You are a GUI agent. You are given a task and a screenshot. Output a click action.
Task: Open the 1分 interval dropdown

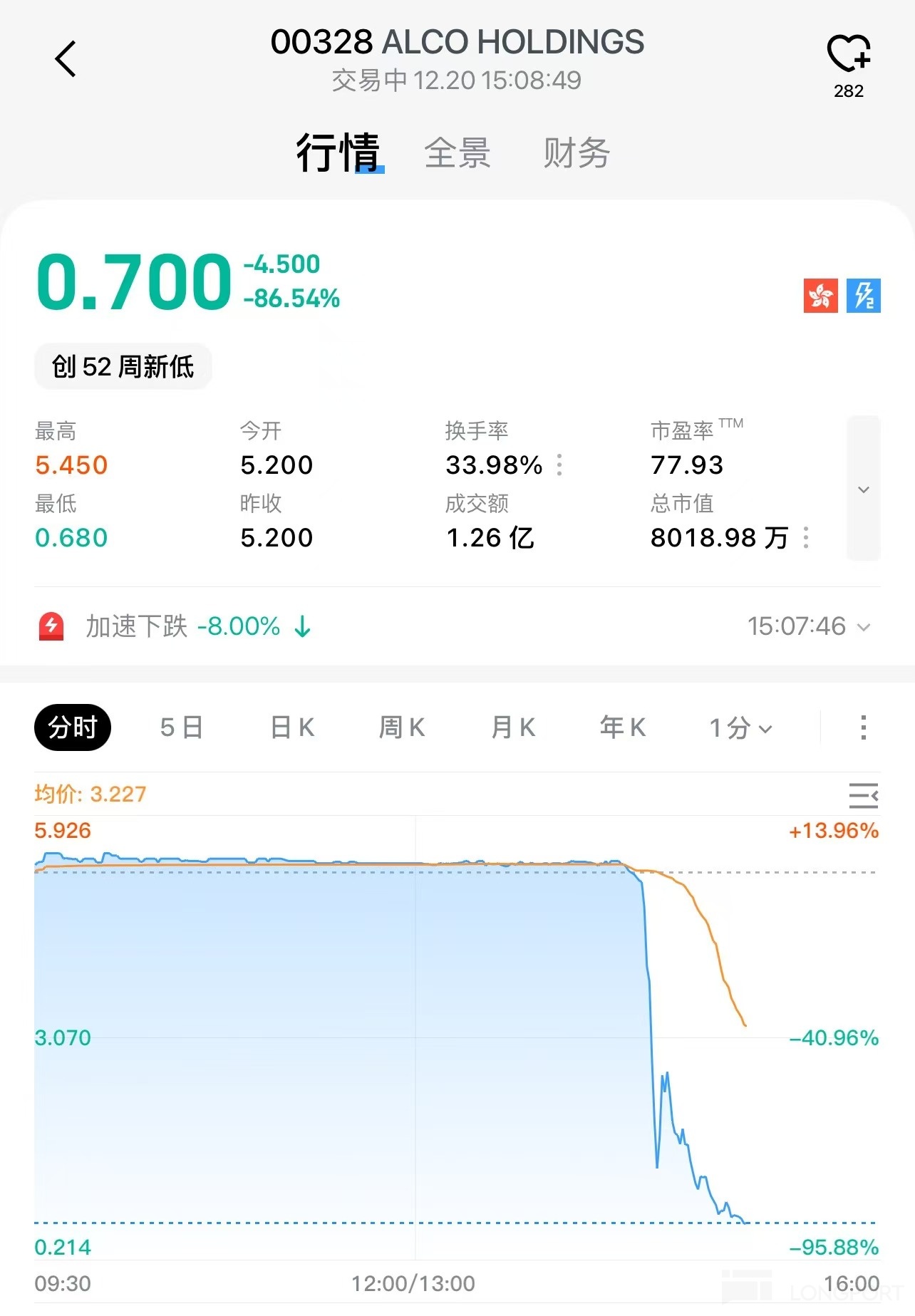tap(740, 727)
